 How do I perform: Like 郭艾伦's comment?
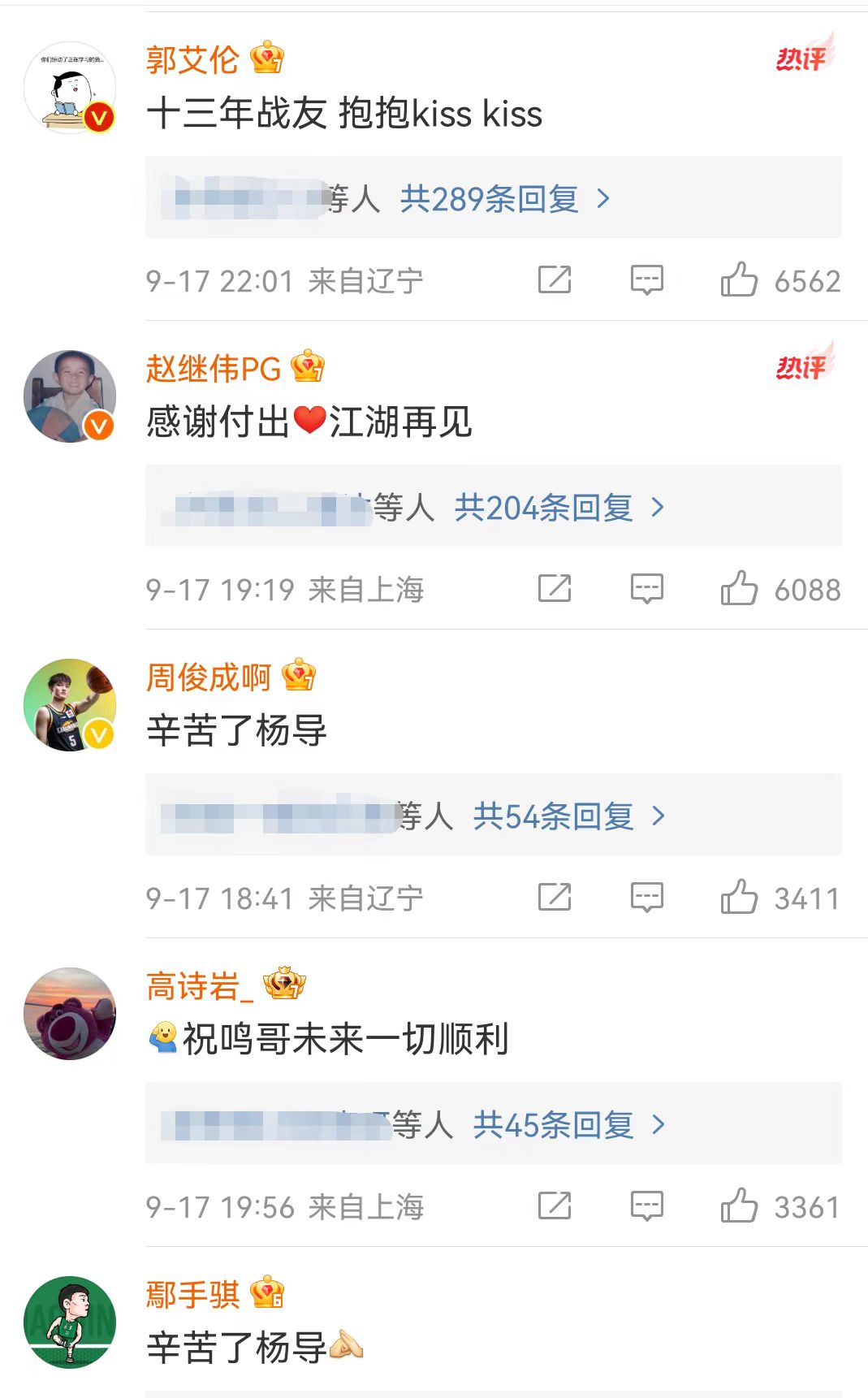click(x=739, y=280)
